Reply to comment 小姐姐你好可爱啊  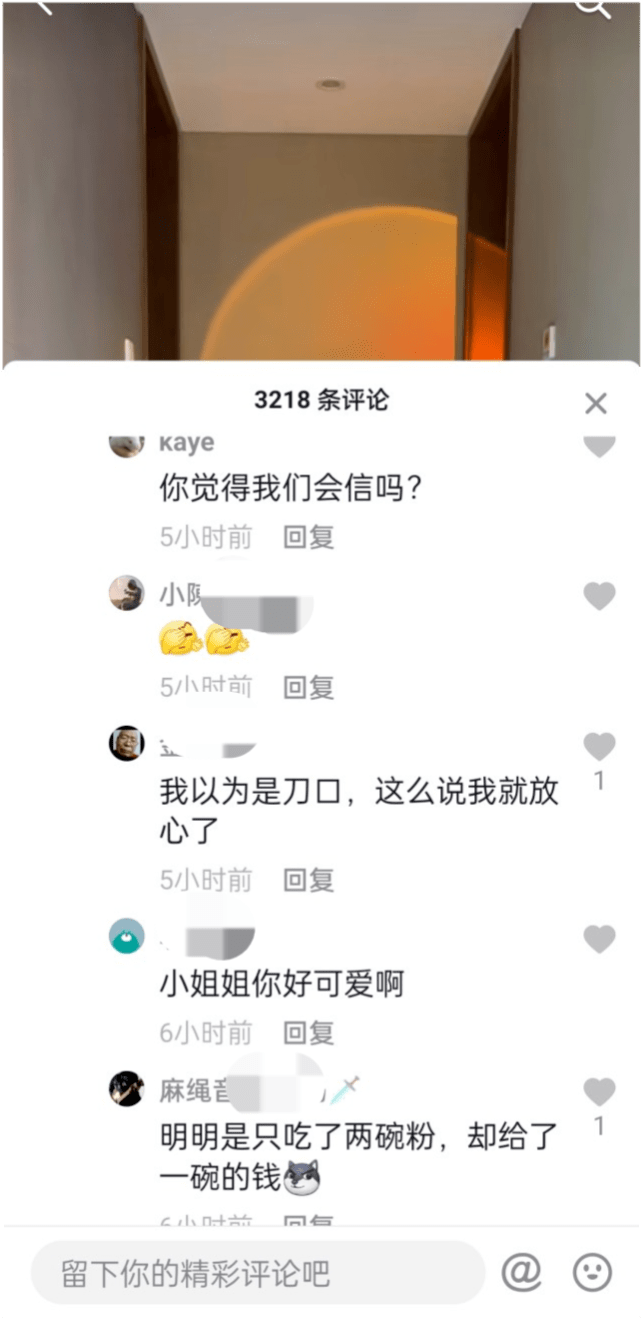pyautogui.click(x=308, y=1032)
